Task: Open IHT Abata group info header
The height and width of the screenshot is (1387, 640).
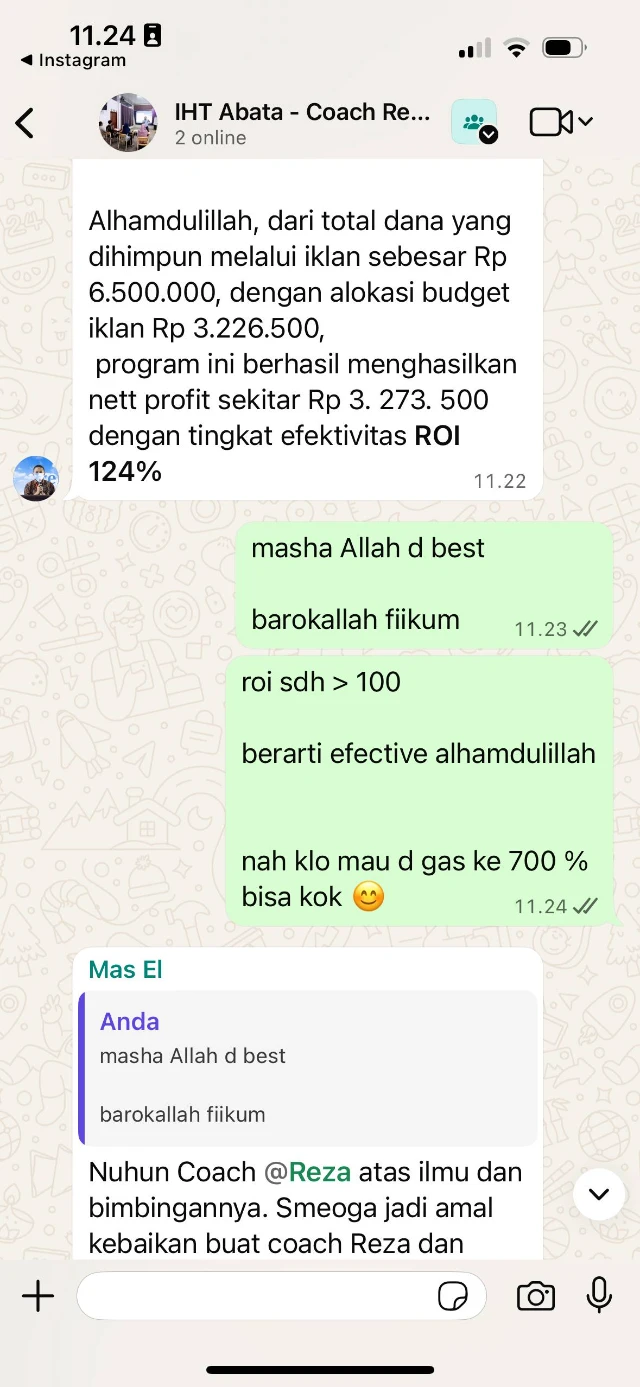Action: [300, 123]
